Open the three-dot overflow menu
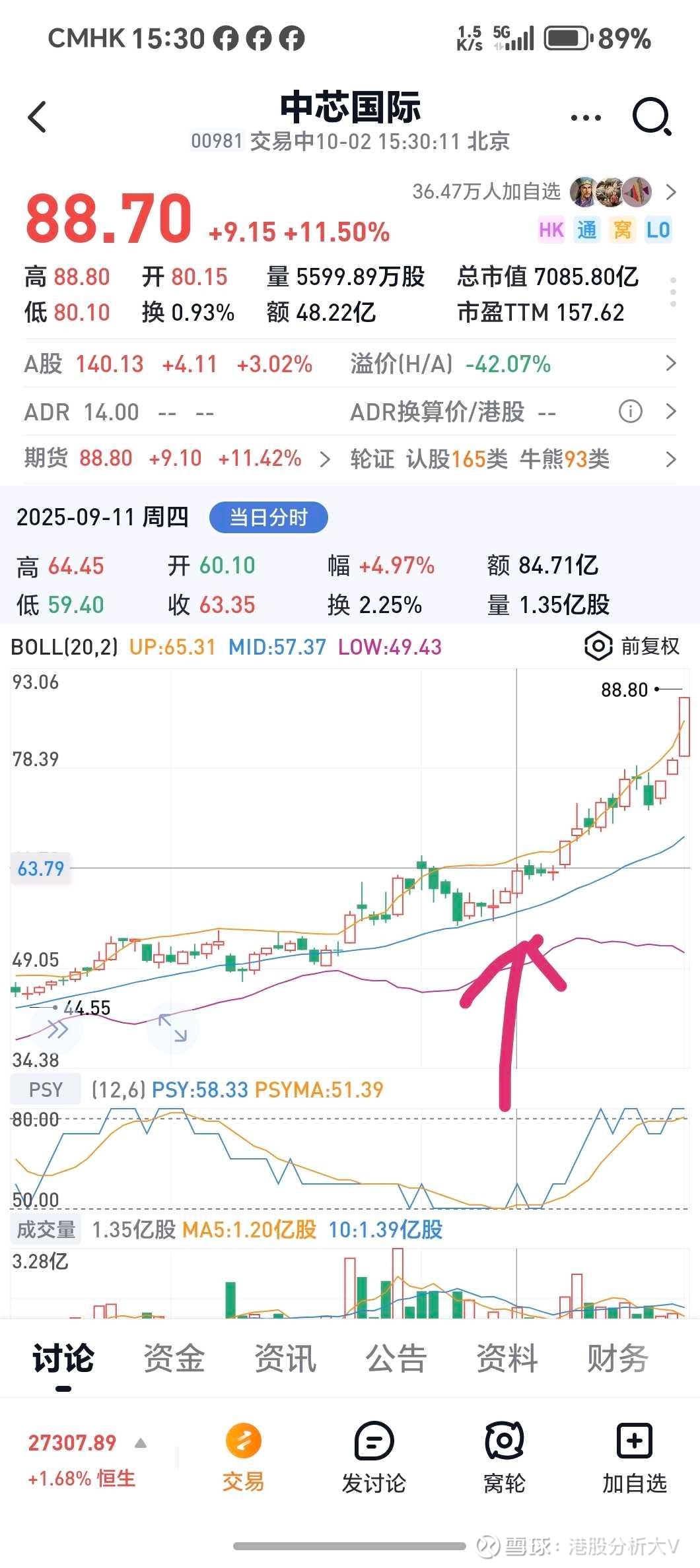Viewport: 700px width, 1568px height. point(585,118)
